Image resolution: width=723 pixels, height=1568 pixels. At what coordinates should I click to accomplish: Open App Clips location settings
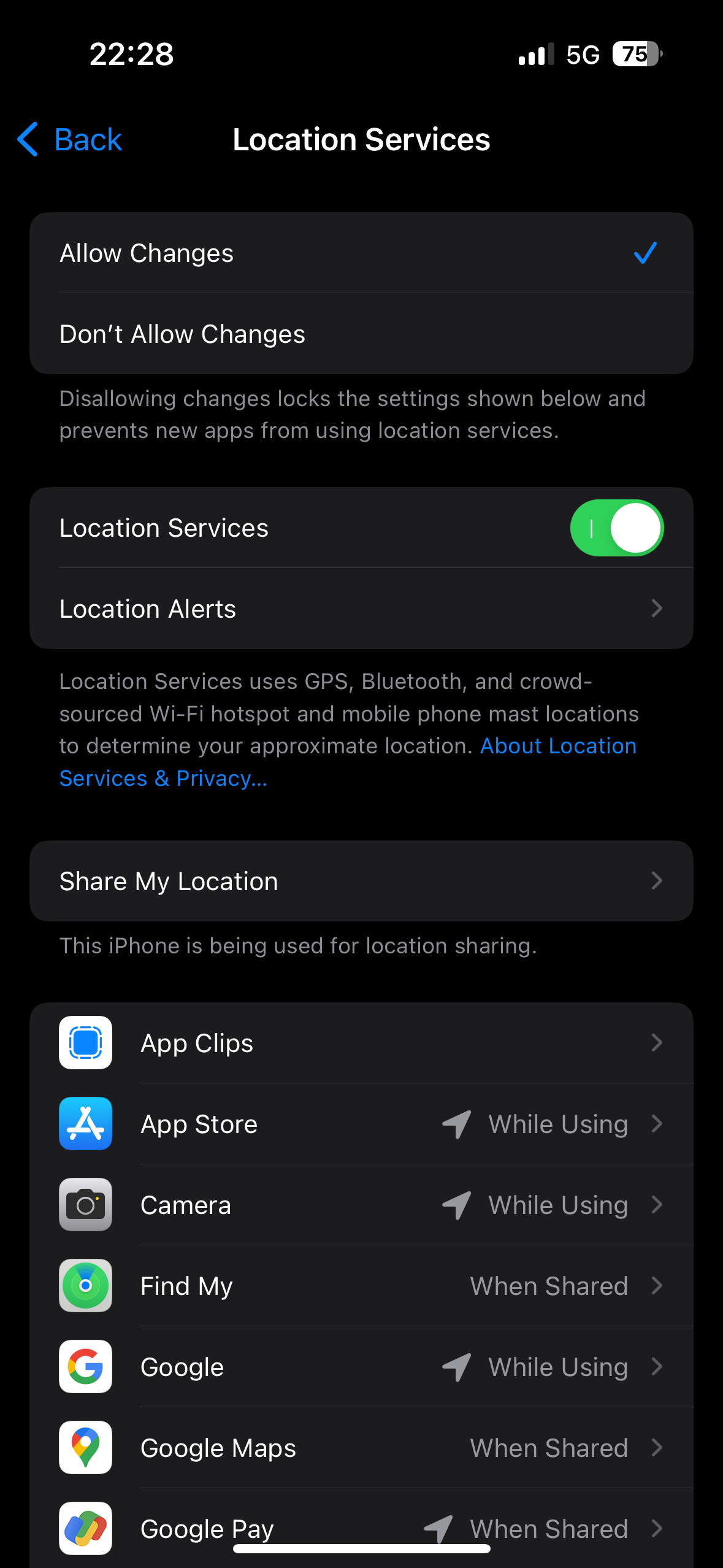(361, 1043)
